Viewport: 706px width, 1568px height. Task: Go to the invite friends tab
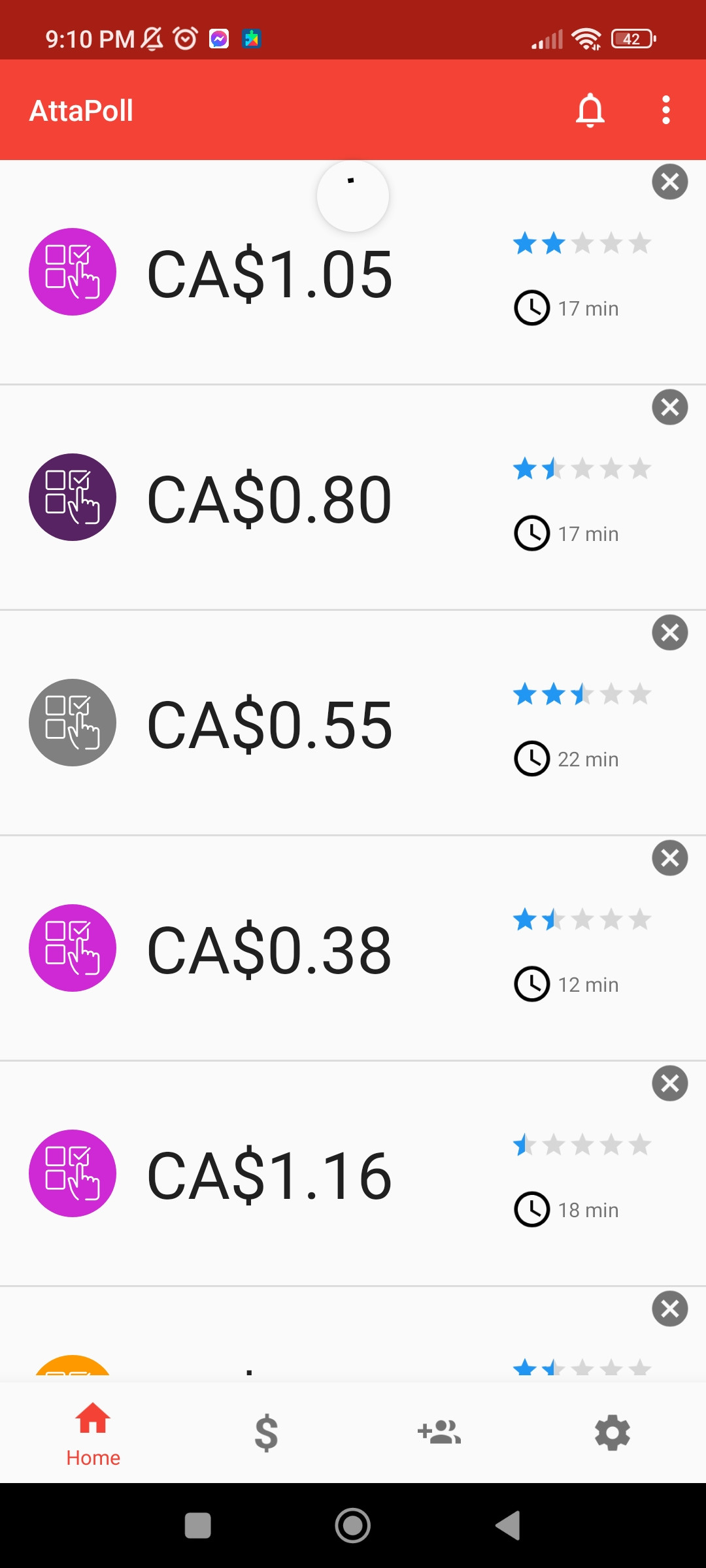click(x=439, y=1433)
